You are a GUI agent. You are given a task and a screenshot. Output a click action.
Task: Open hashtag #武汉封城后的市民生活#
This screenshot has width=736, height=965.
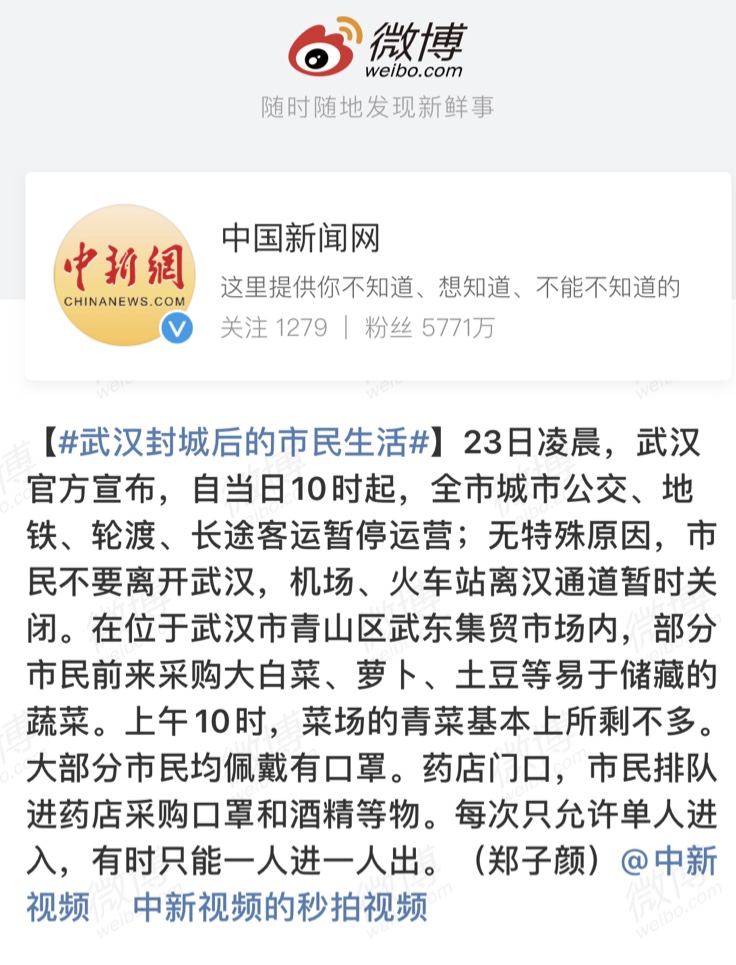coord(245,441)
